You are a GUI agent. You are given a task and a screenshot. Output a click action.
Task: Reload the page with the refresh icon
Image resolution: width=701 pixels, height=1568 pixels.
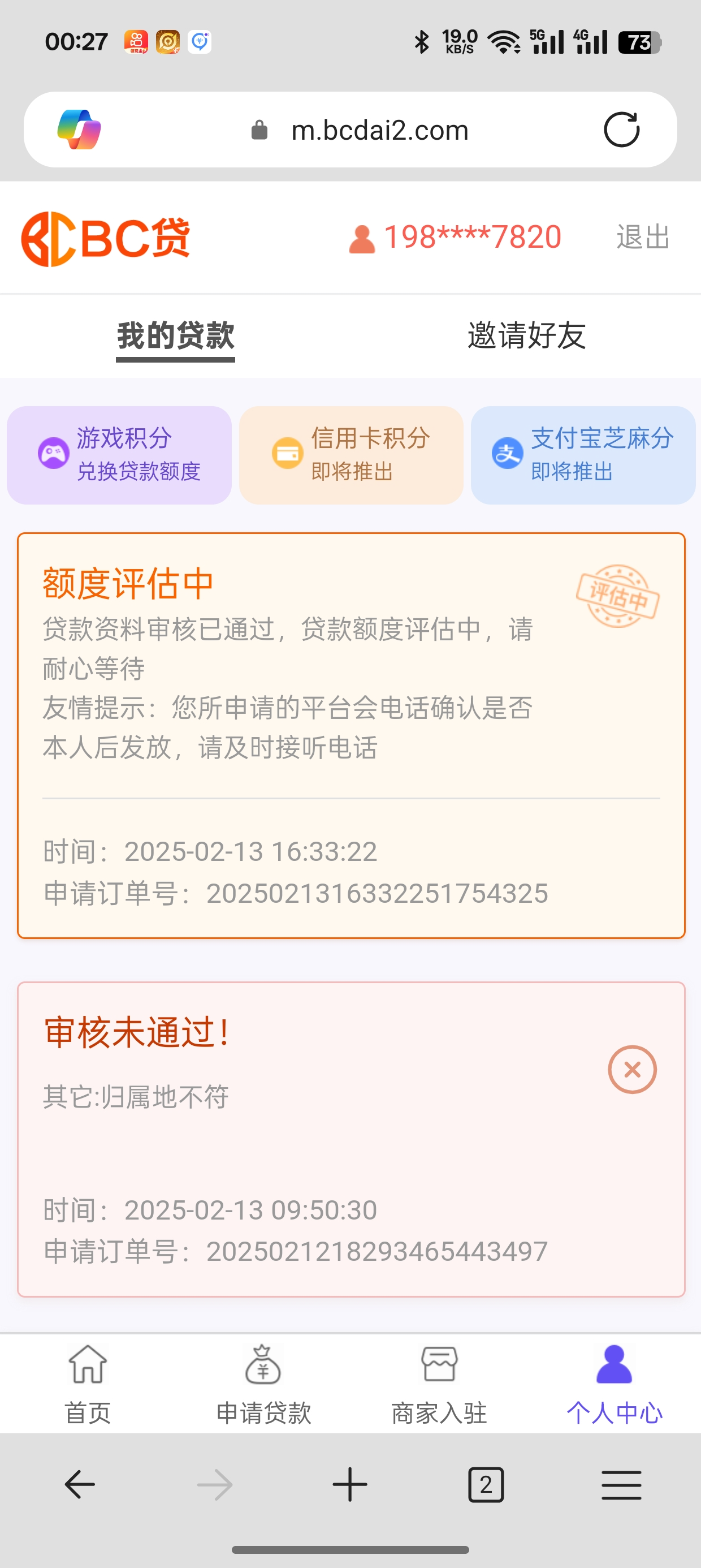621,129
